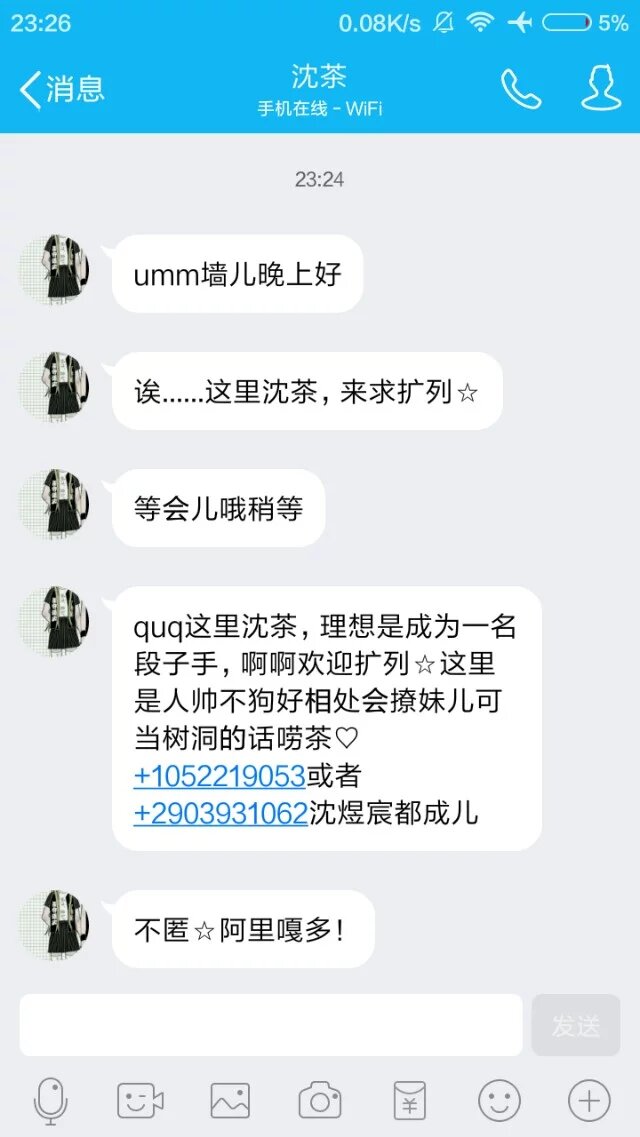Expand more options with the plus icon
The width and height of the screenshot is (640, 1137).
(x=589, y=1101)
